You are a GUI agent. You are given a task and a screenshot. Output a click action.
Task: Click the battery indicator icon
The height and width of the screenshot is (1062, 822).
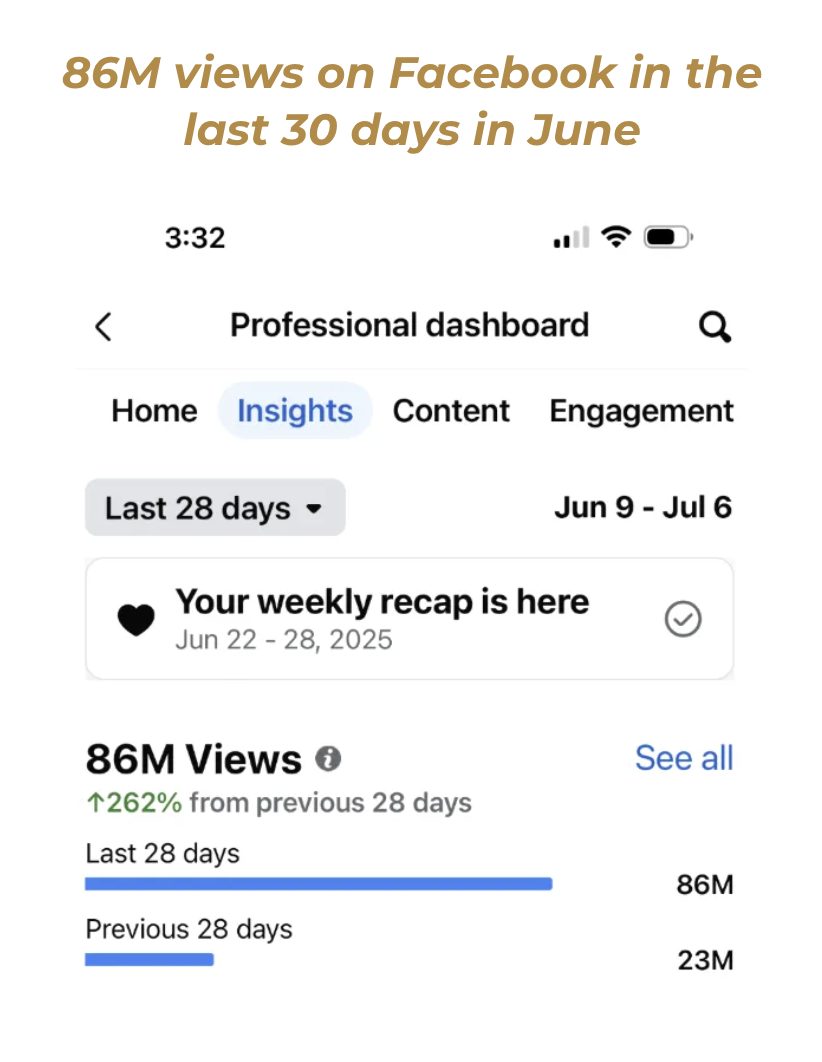[667, 236]
